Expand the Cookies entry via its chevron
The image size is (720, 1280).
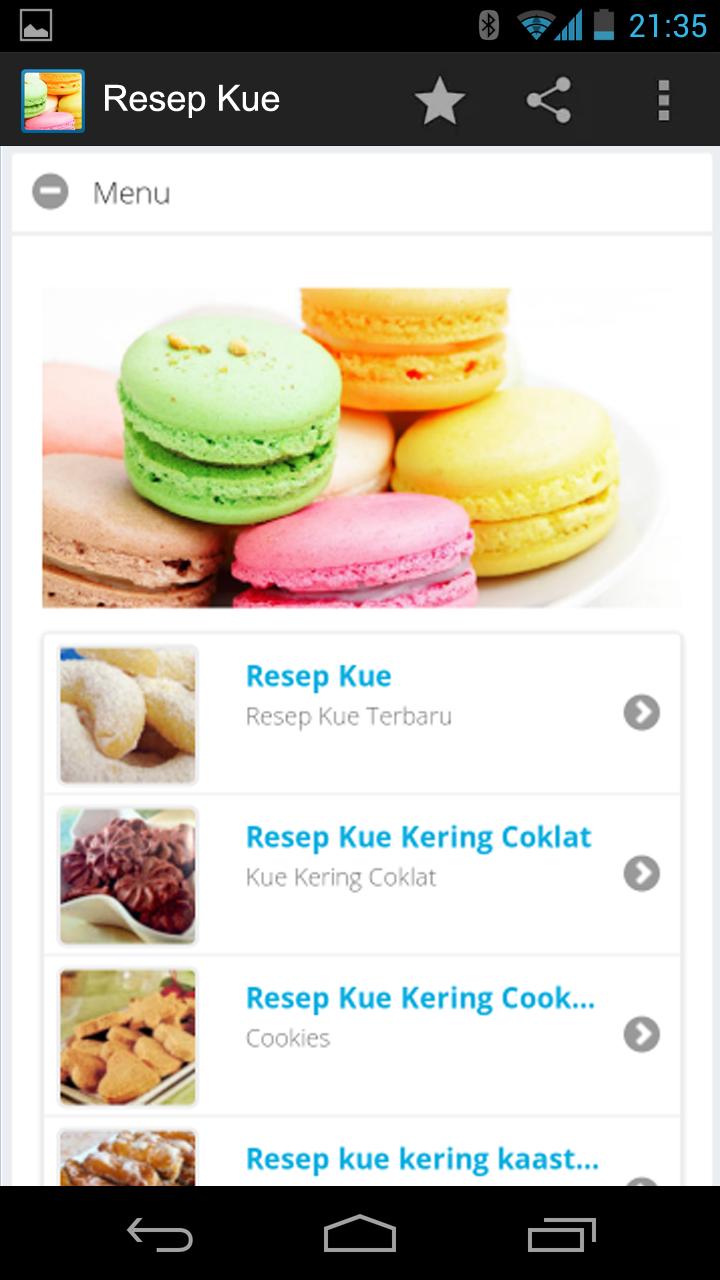pos(641,1035)
